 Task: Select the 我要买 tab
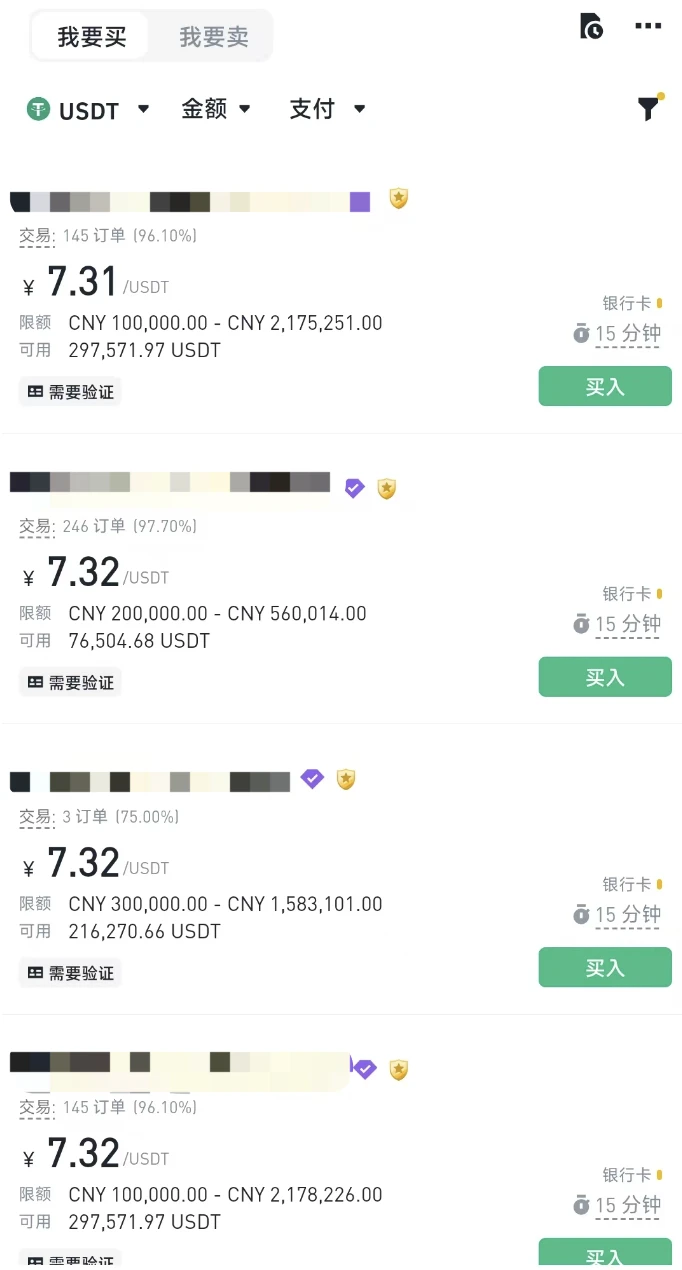click(92, 37)
